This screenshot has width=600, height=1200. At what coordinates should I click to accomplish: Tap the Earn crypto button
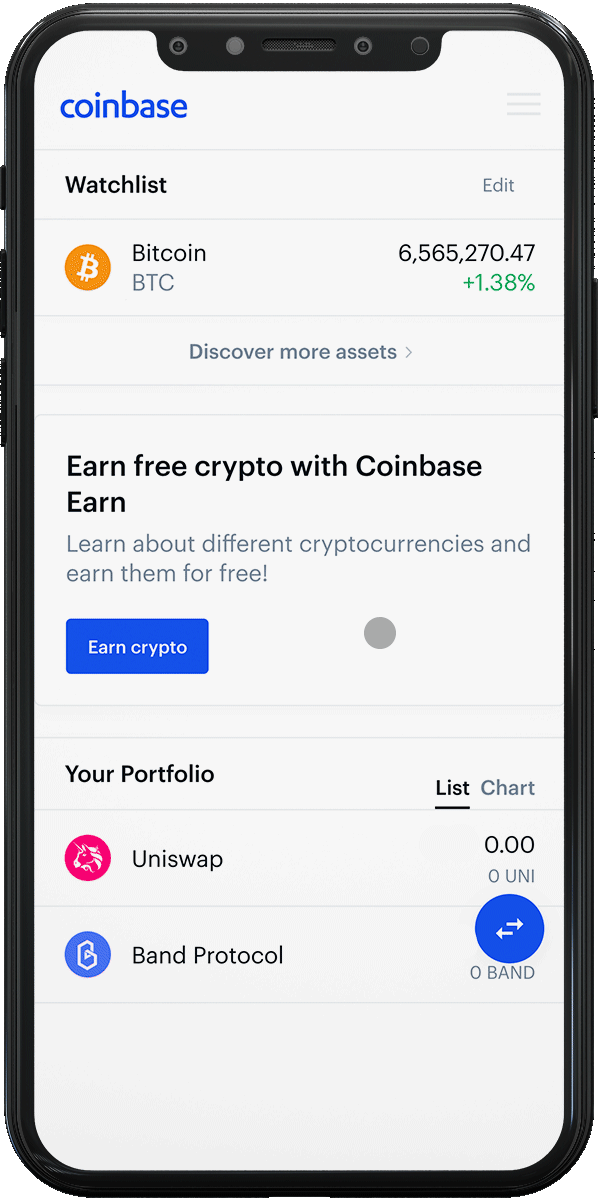coord(137,647)
